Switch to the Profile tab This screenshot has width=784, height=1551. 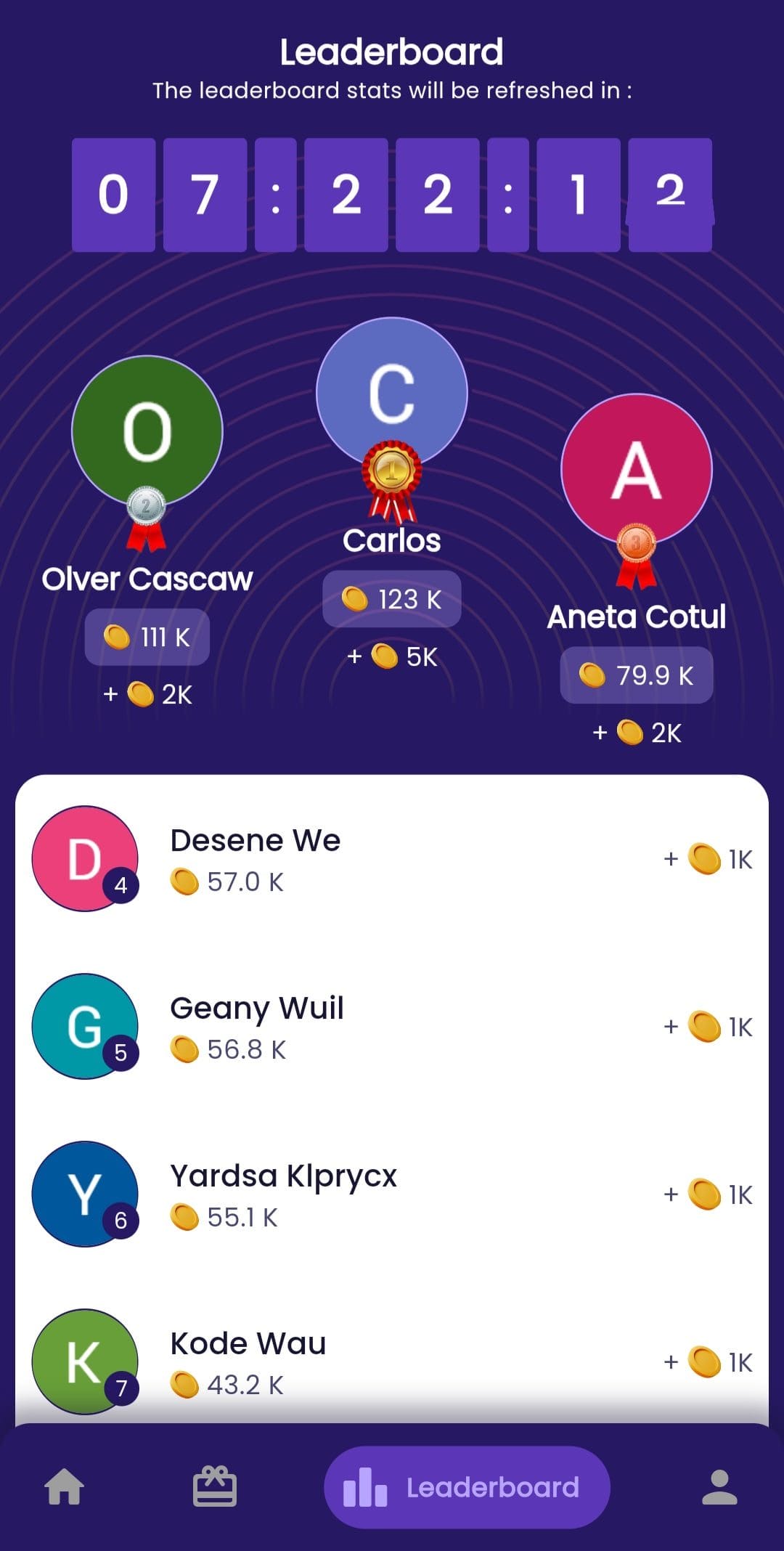click(719, 1486)
